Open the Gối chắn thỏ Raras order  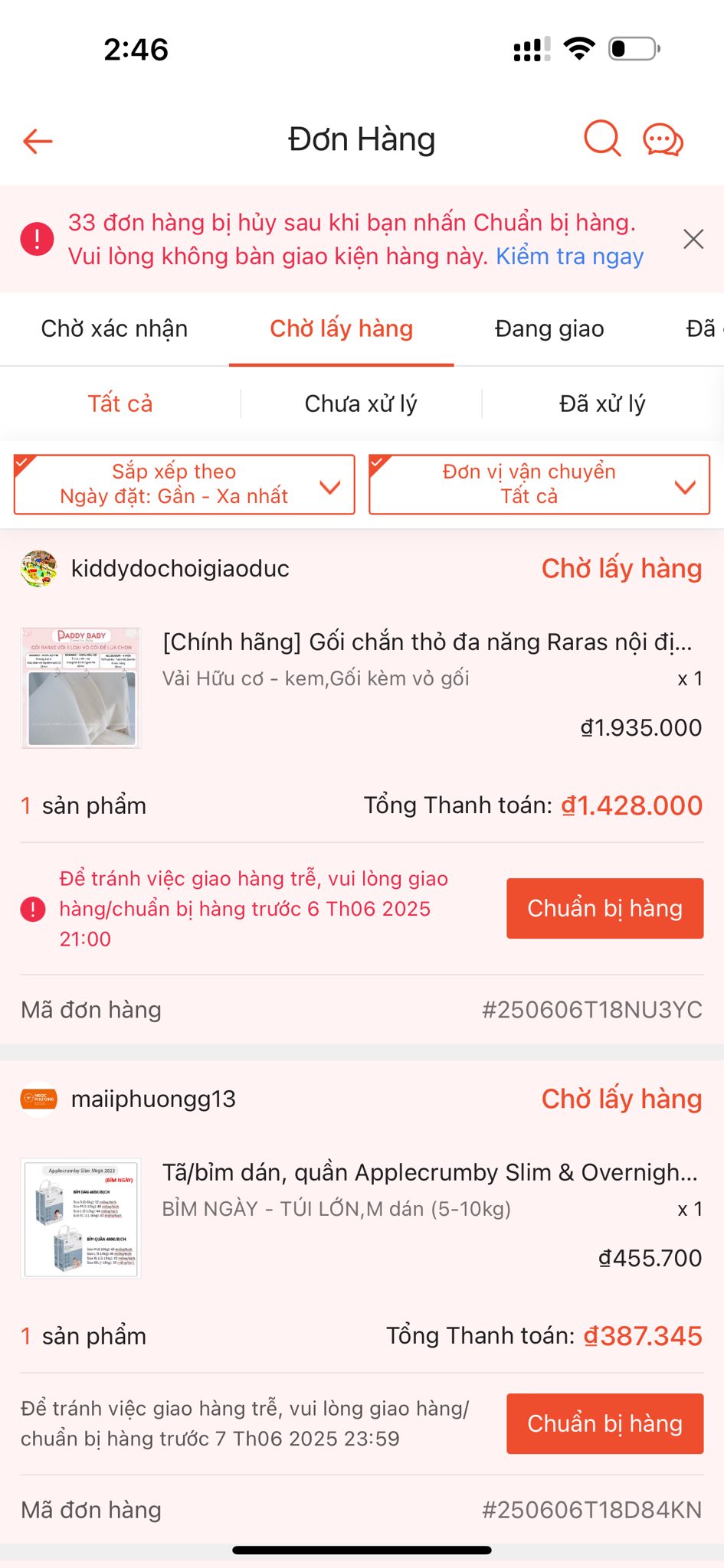pos(428,642)
